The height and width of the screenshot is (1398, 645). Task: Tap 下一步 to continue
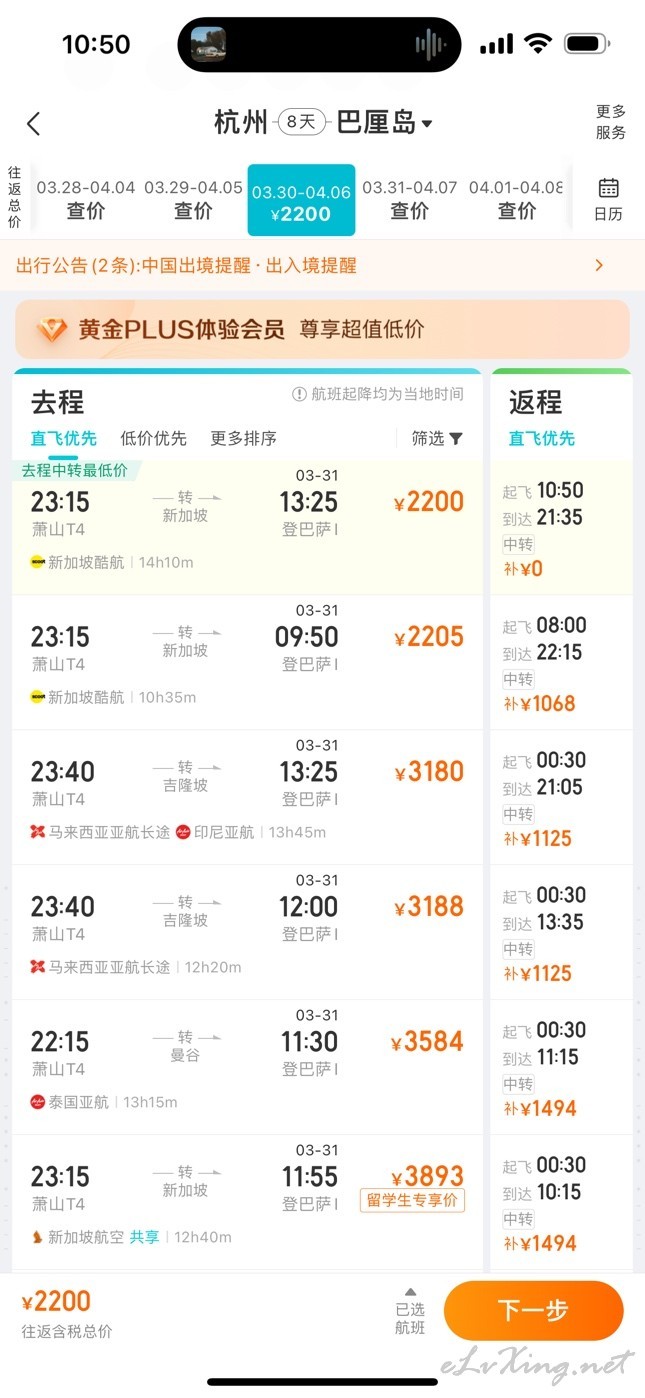coord(533,1311)
